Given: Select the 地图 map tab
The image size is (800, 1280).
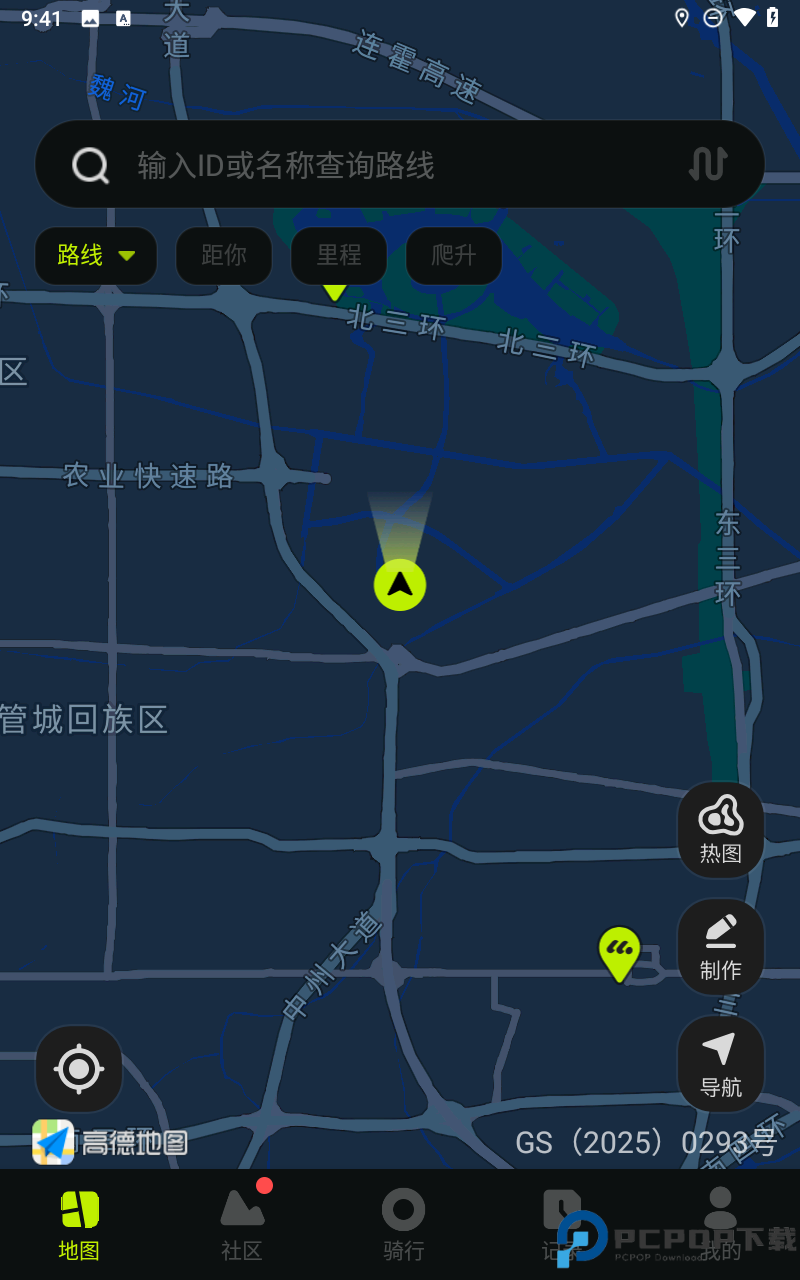Looking at the screenshot, I should point(79,1220).
